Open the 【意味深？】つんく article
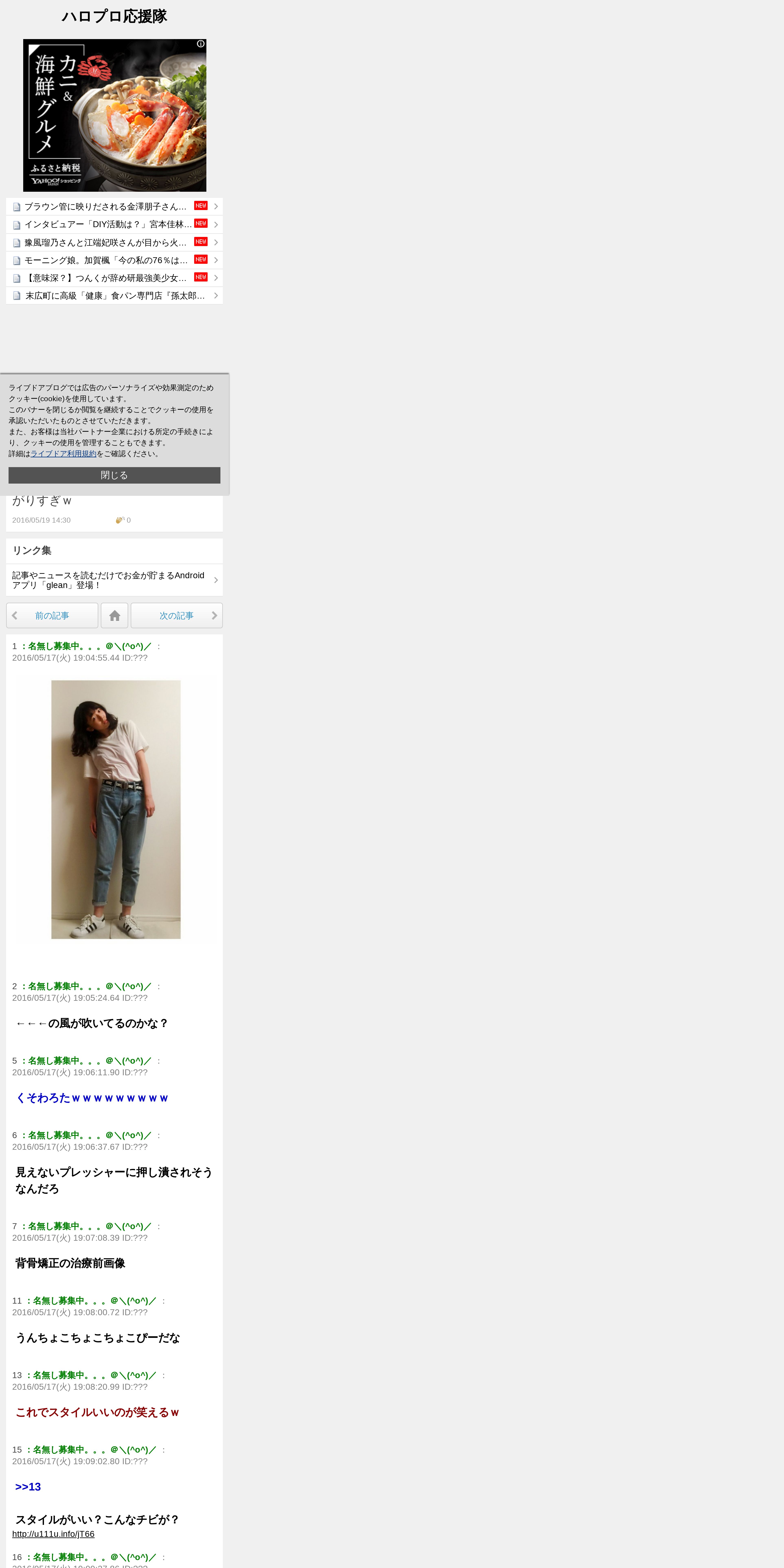This screenshot has height=1568, width=784. [x=114, y=278]
